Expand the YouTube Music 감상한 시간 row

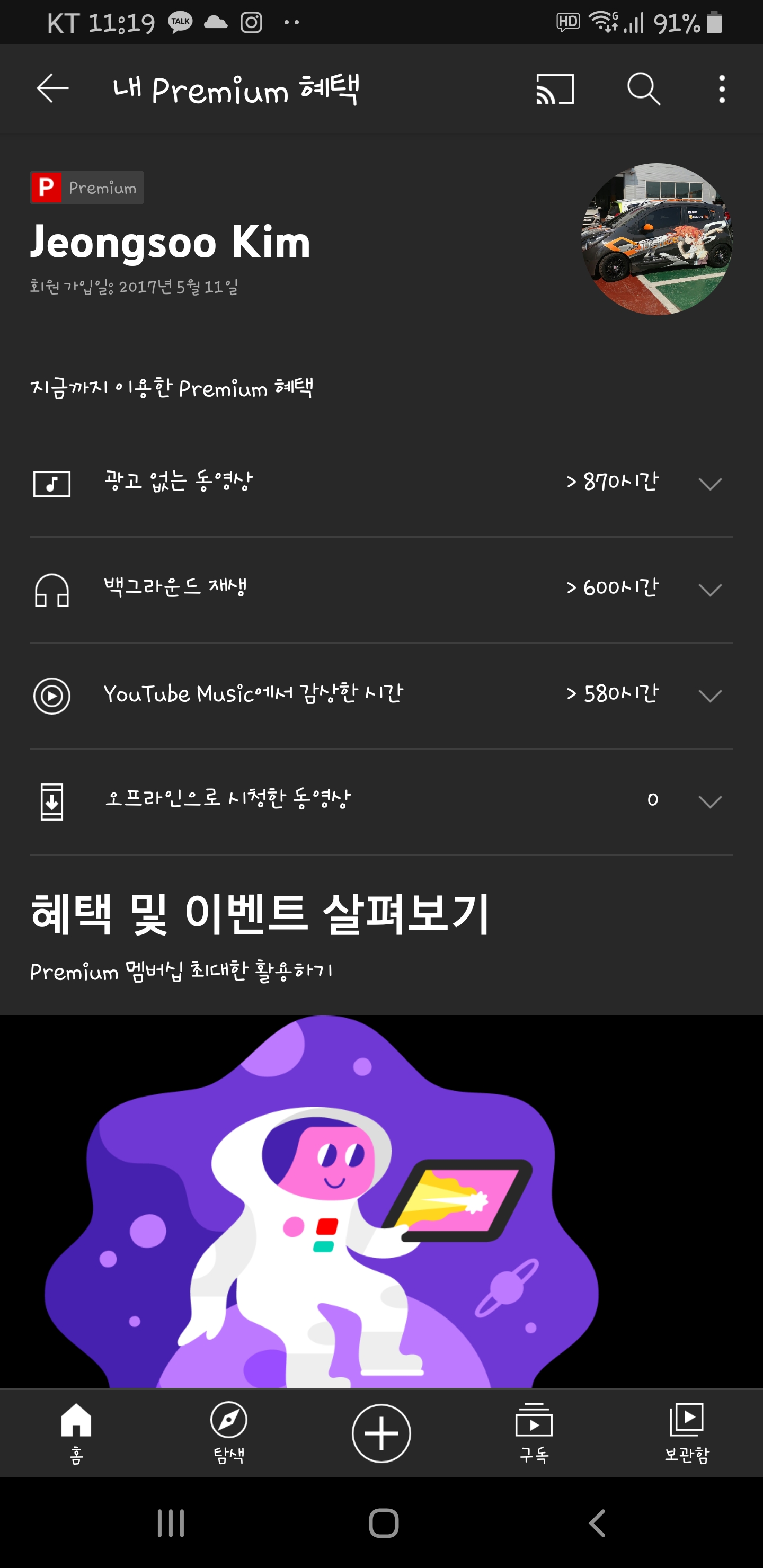(709, 696)
